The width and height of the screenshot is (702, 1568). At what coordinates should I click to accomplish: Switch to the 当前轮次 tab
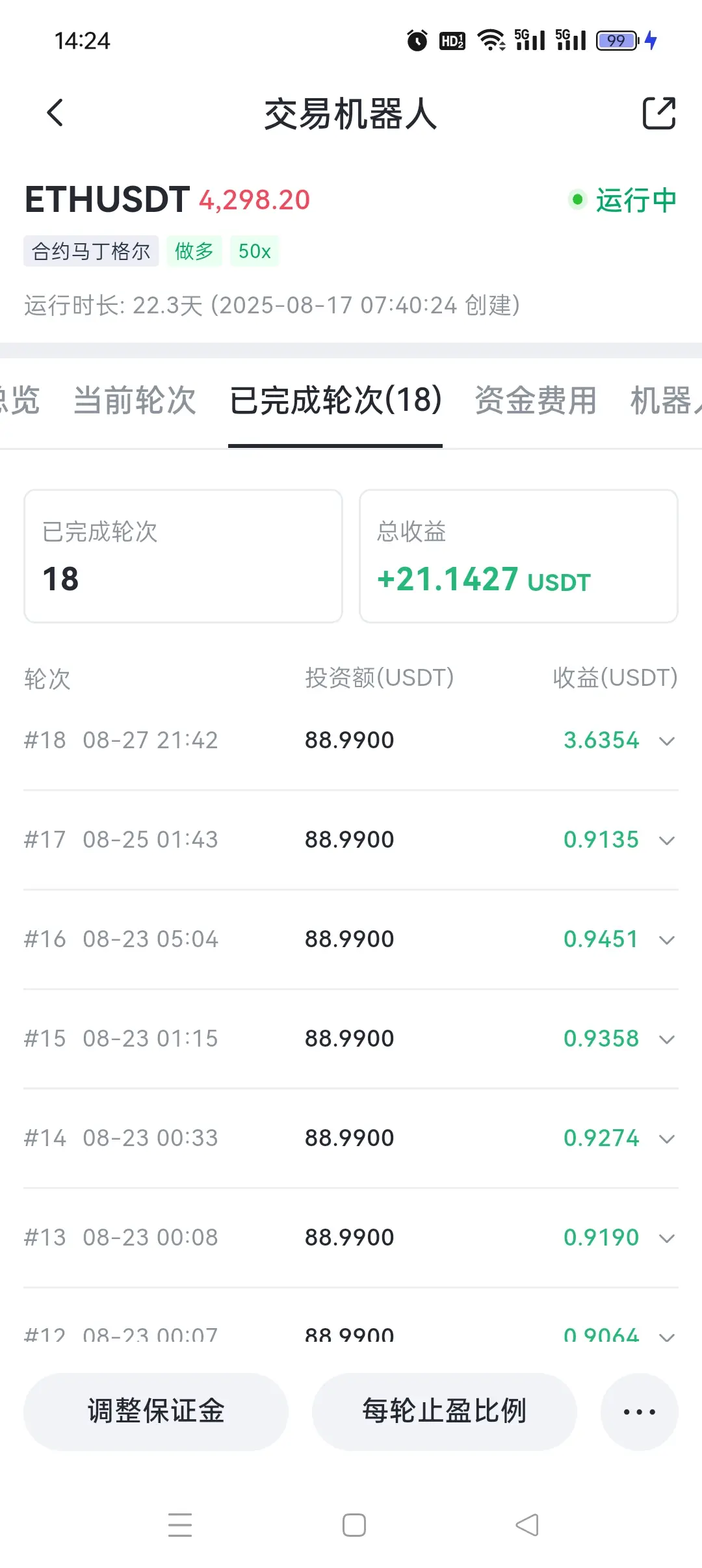click(135, 400)
